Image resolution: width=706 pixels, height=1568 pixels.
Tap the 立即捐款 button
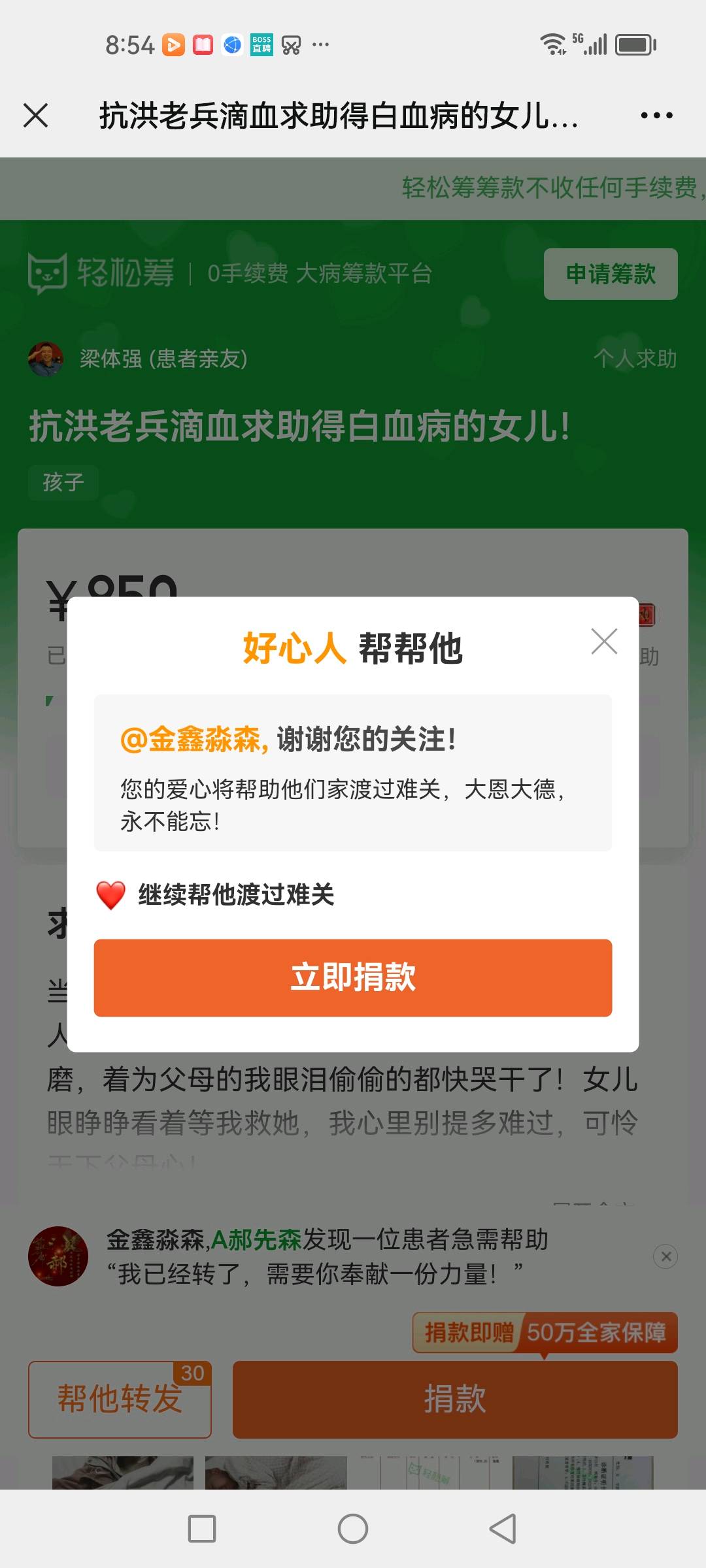[353, 977]
